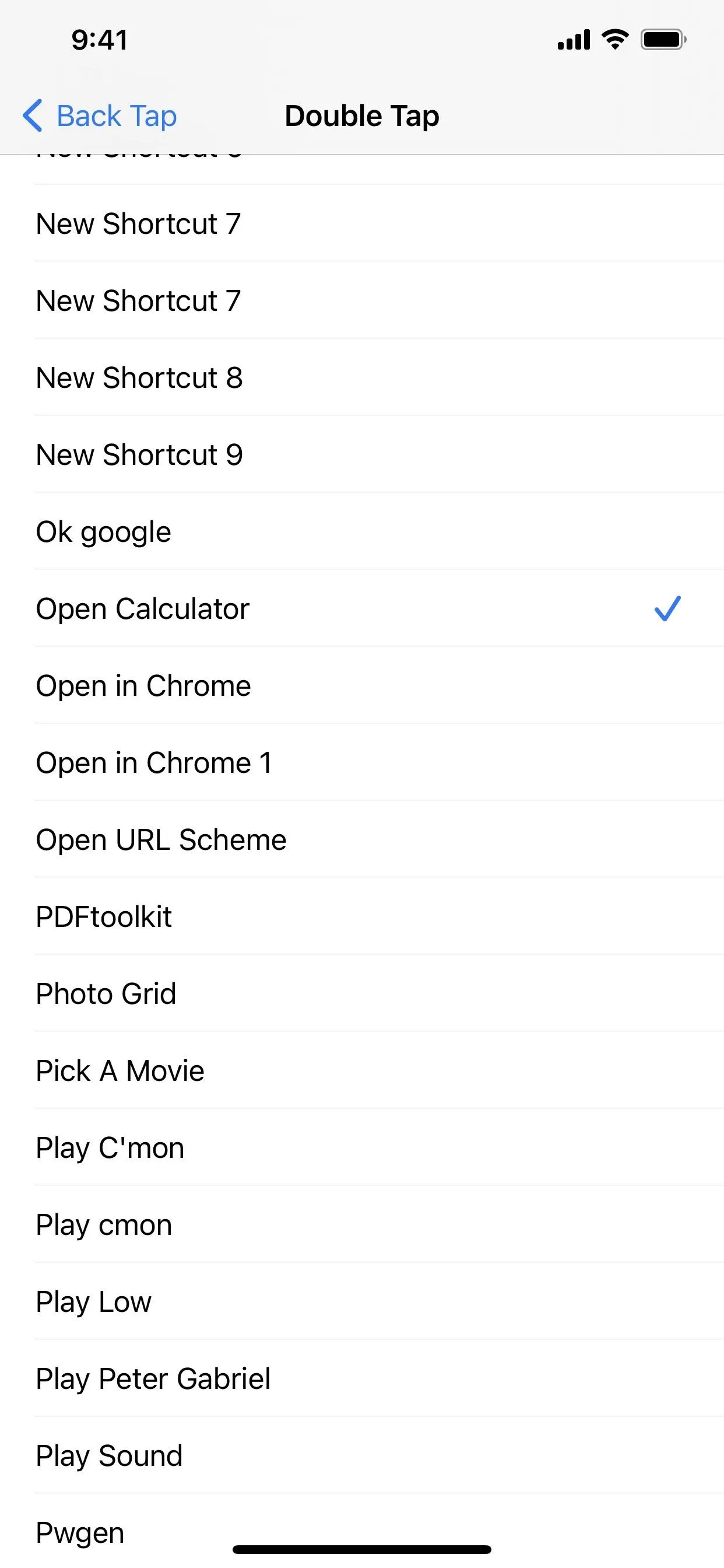This screenshot has width=724, height=1568.
Task: Choose New Shortcut 9 option
Action: click(362, 454)
